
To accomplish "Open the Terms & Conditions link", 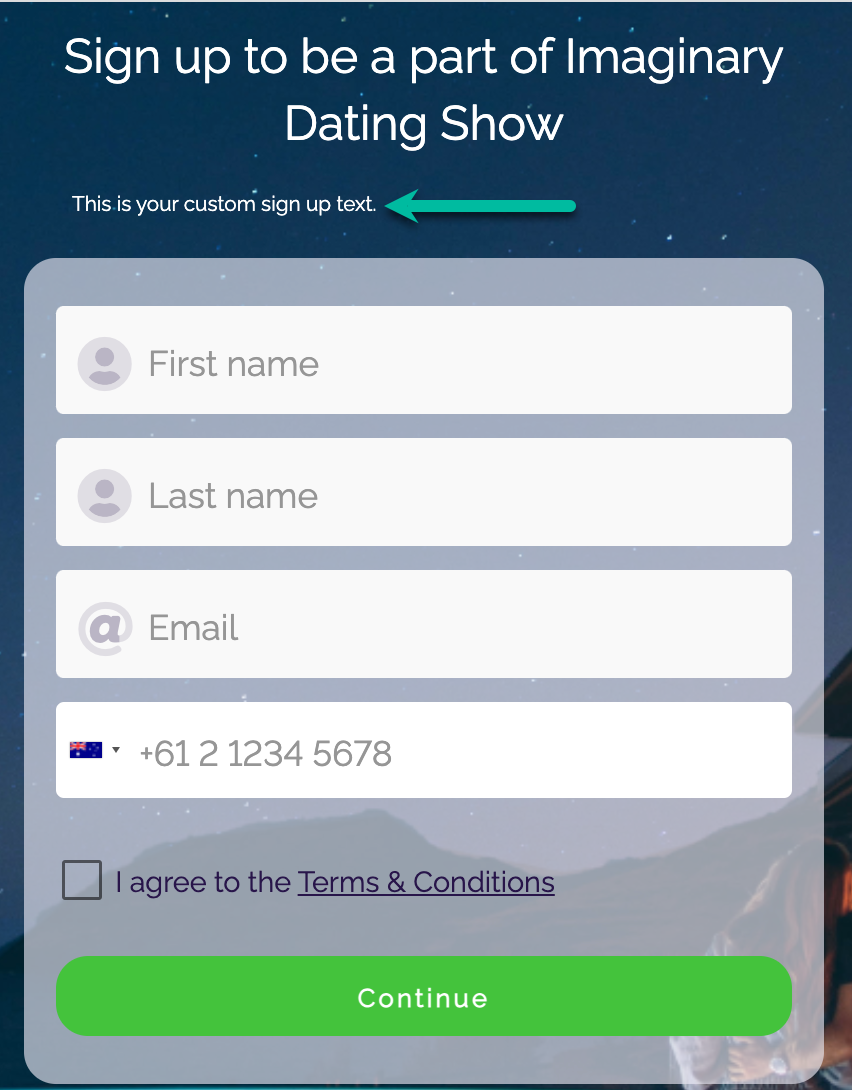I will pyautogui.click(x=426, y=882).
